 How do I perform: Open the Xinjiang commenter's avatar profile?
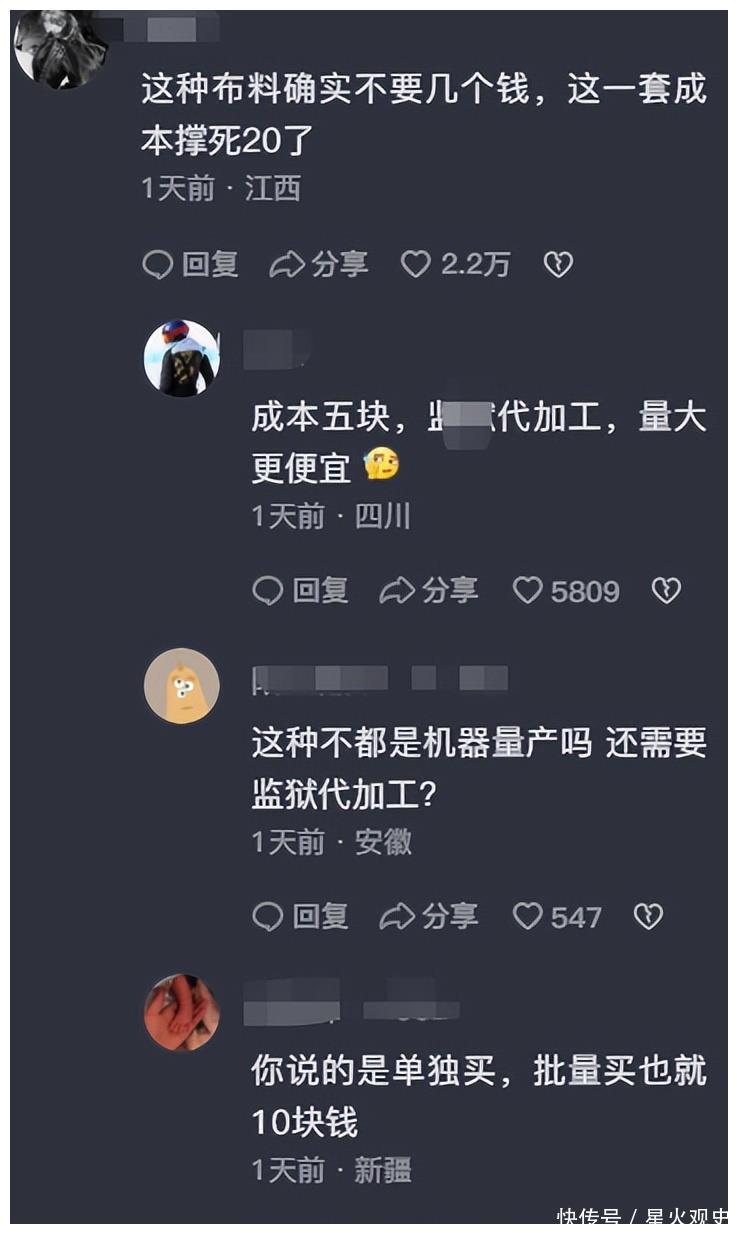pos(181,1012)
